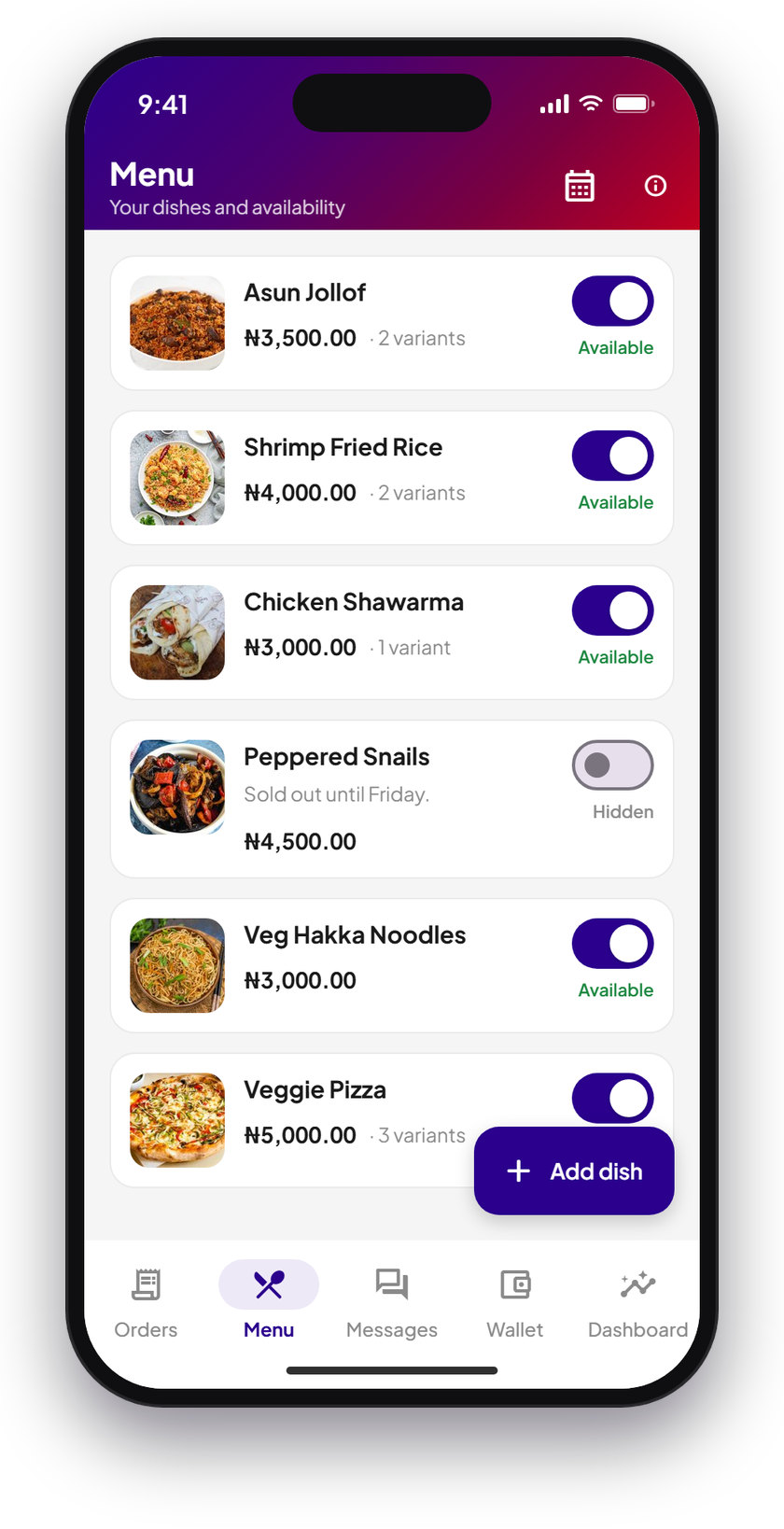Go to the Messages tab
The width and height of the screenshot is (784, 1529).
pos(392,1303)
